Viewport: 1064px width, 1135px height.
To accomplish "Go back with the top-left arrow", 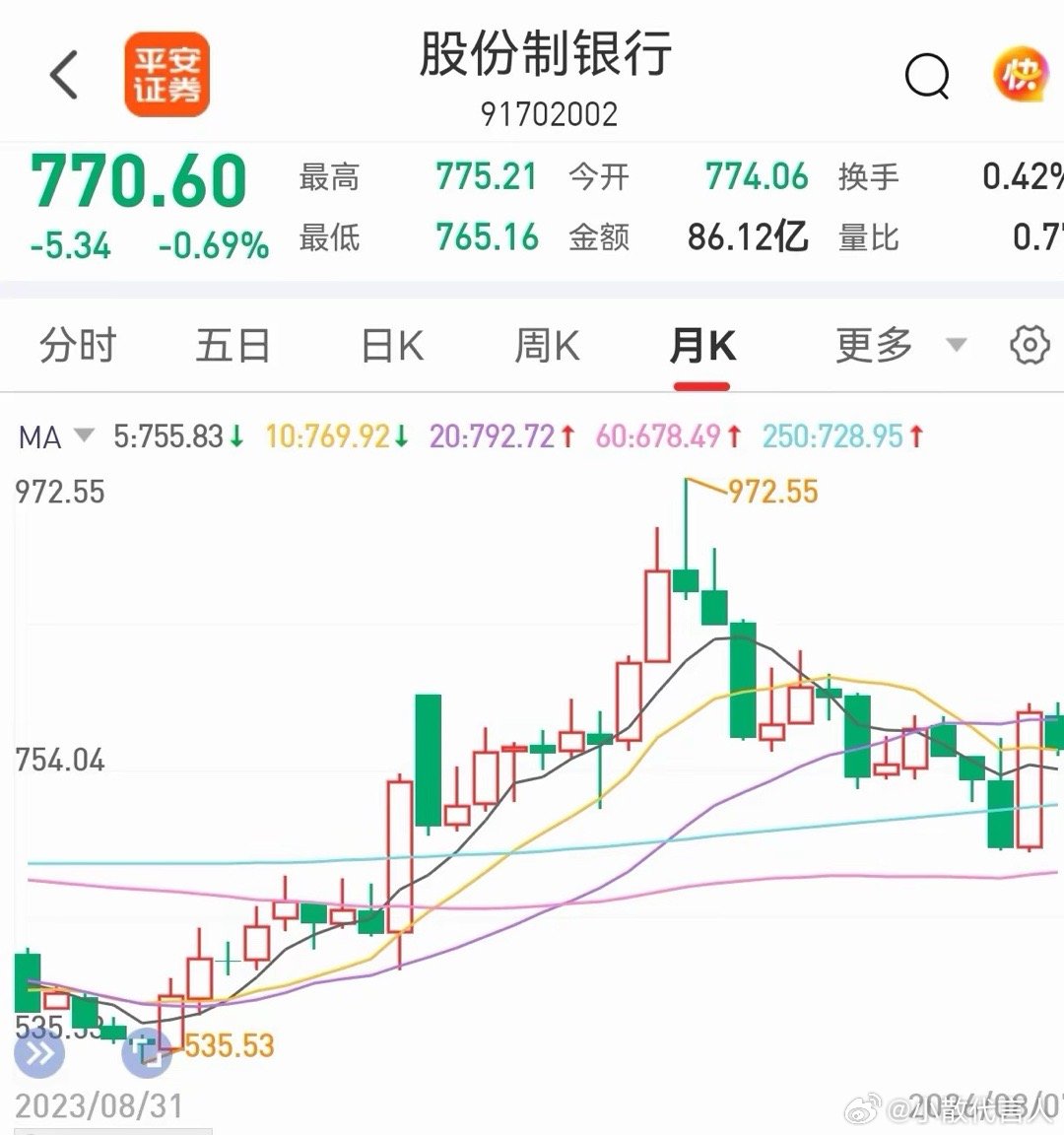I will pos(64,75).
